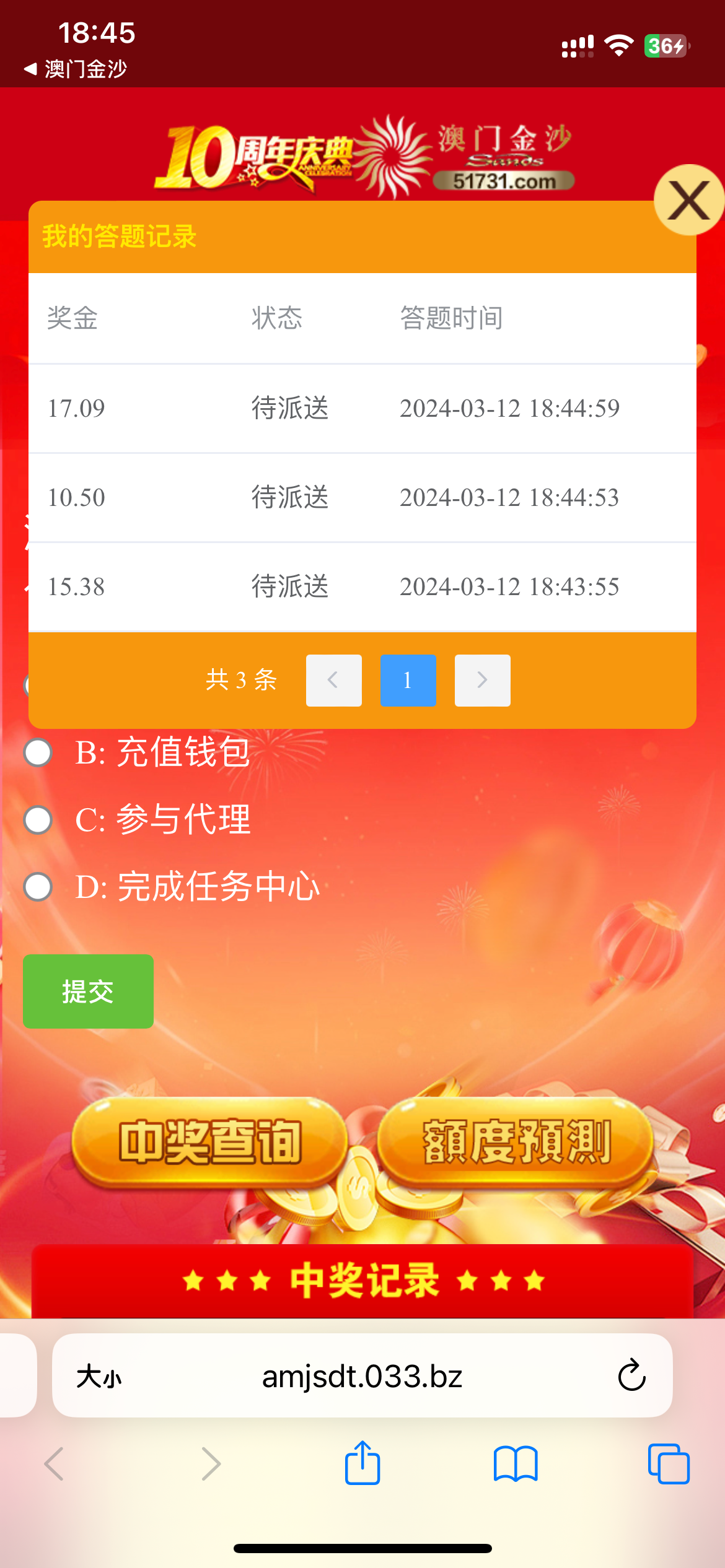Select option C: 参与代理
The height and width of the screenshot is (1568, 725).
[x=38, y=820]
